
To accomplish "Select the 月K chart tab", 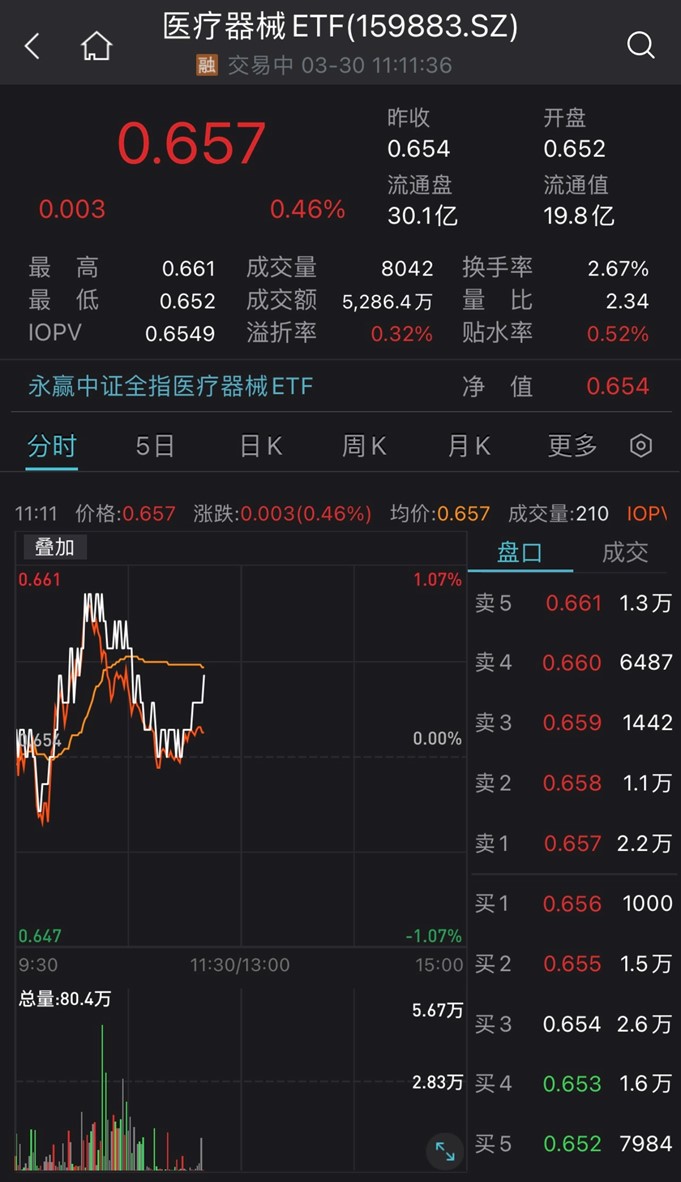I will point(469,446).
